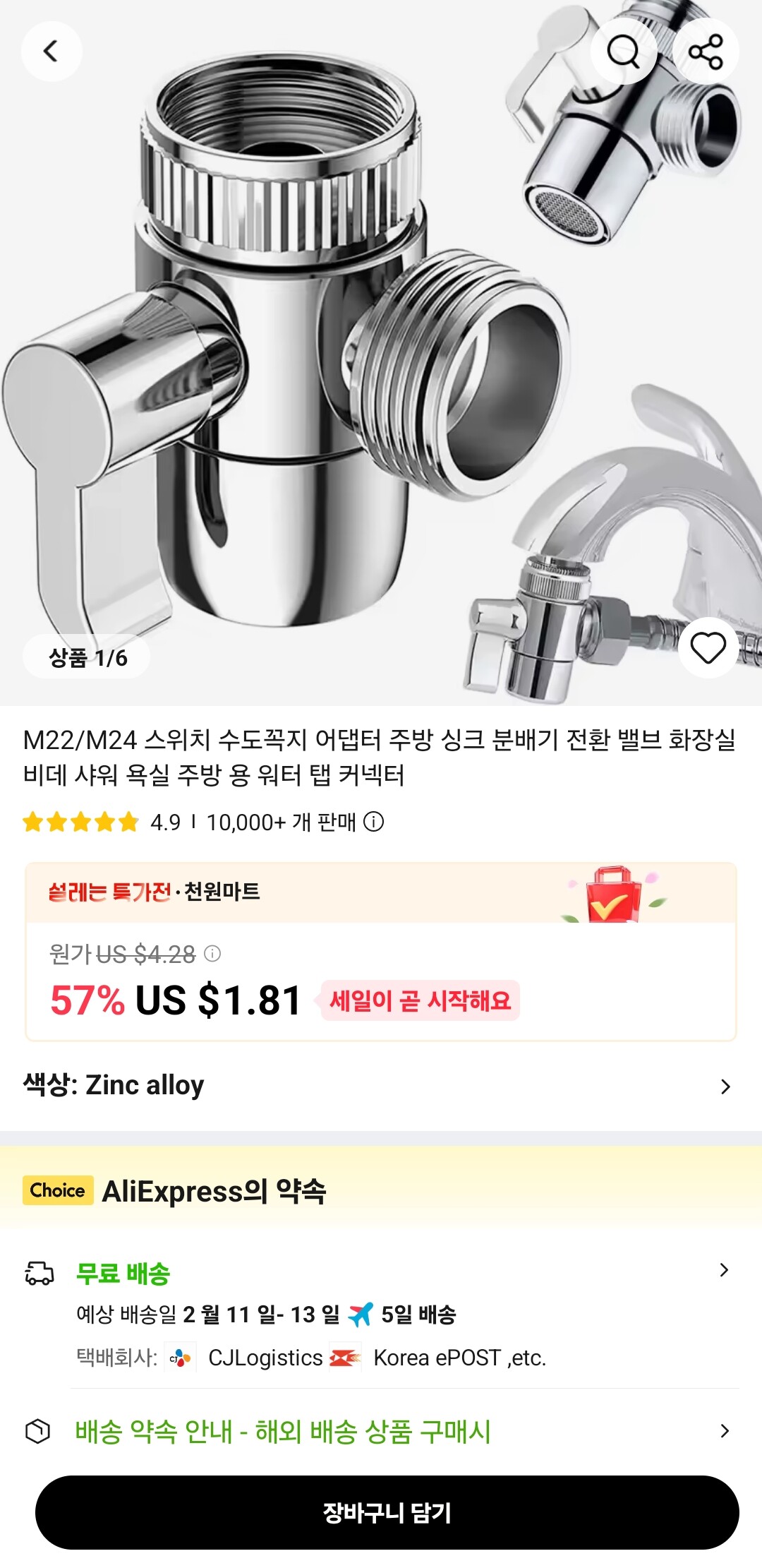
Task: Tap the info icon beside original price
Action: [212, 954]
